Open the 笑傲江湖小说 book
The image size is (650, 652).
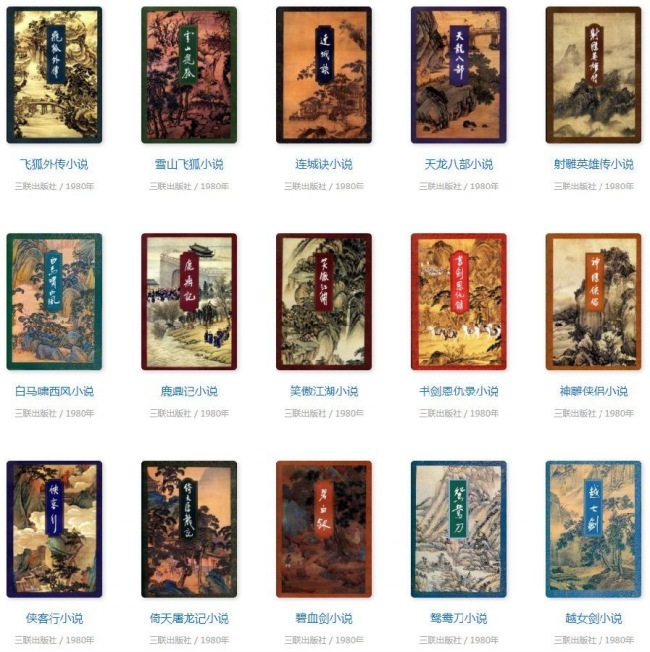pyautogui.click(x=324, y=302)
